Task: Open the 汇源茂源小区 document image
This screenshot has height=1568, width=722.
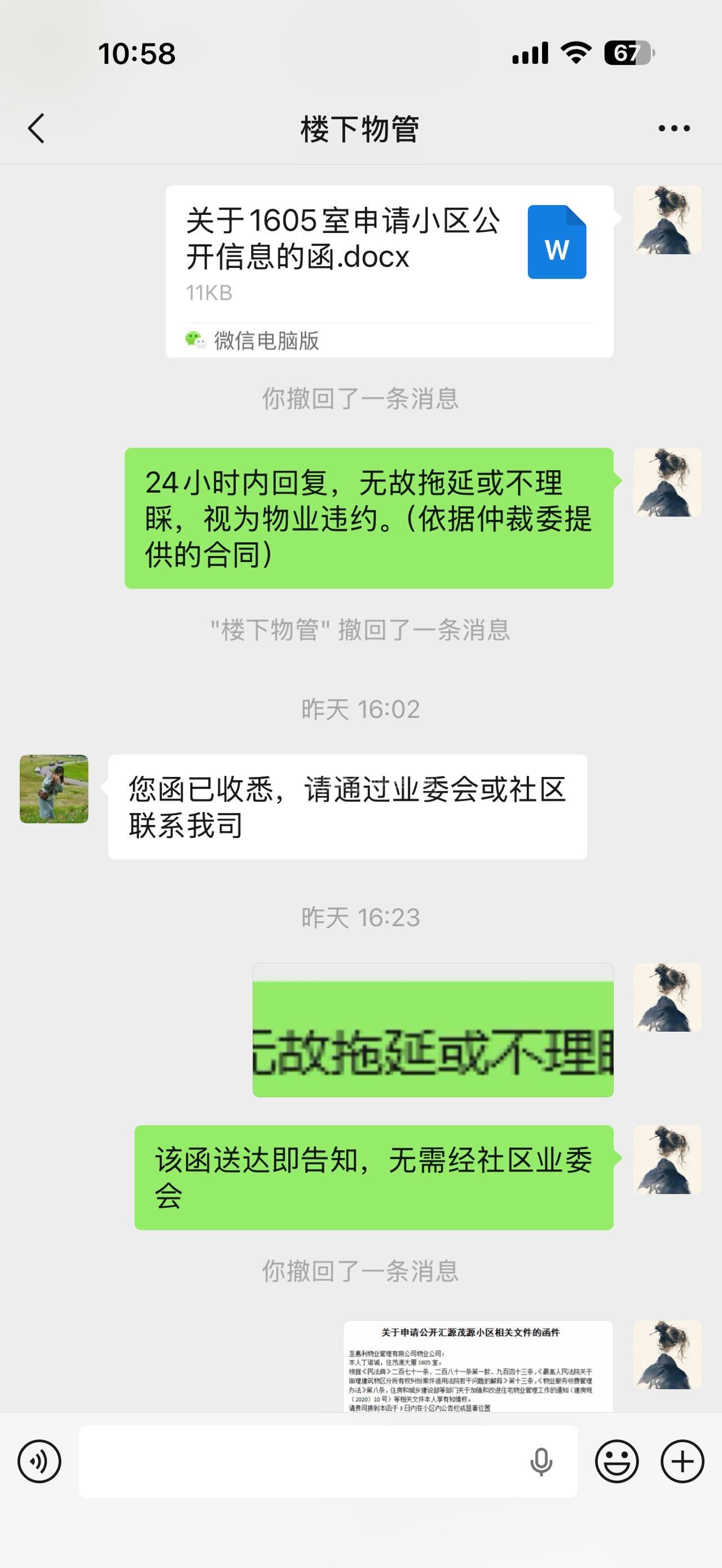Action: 478,1366
